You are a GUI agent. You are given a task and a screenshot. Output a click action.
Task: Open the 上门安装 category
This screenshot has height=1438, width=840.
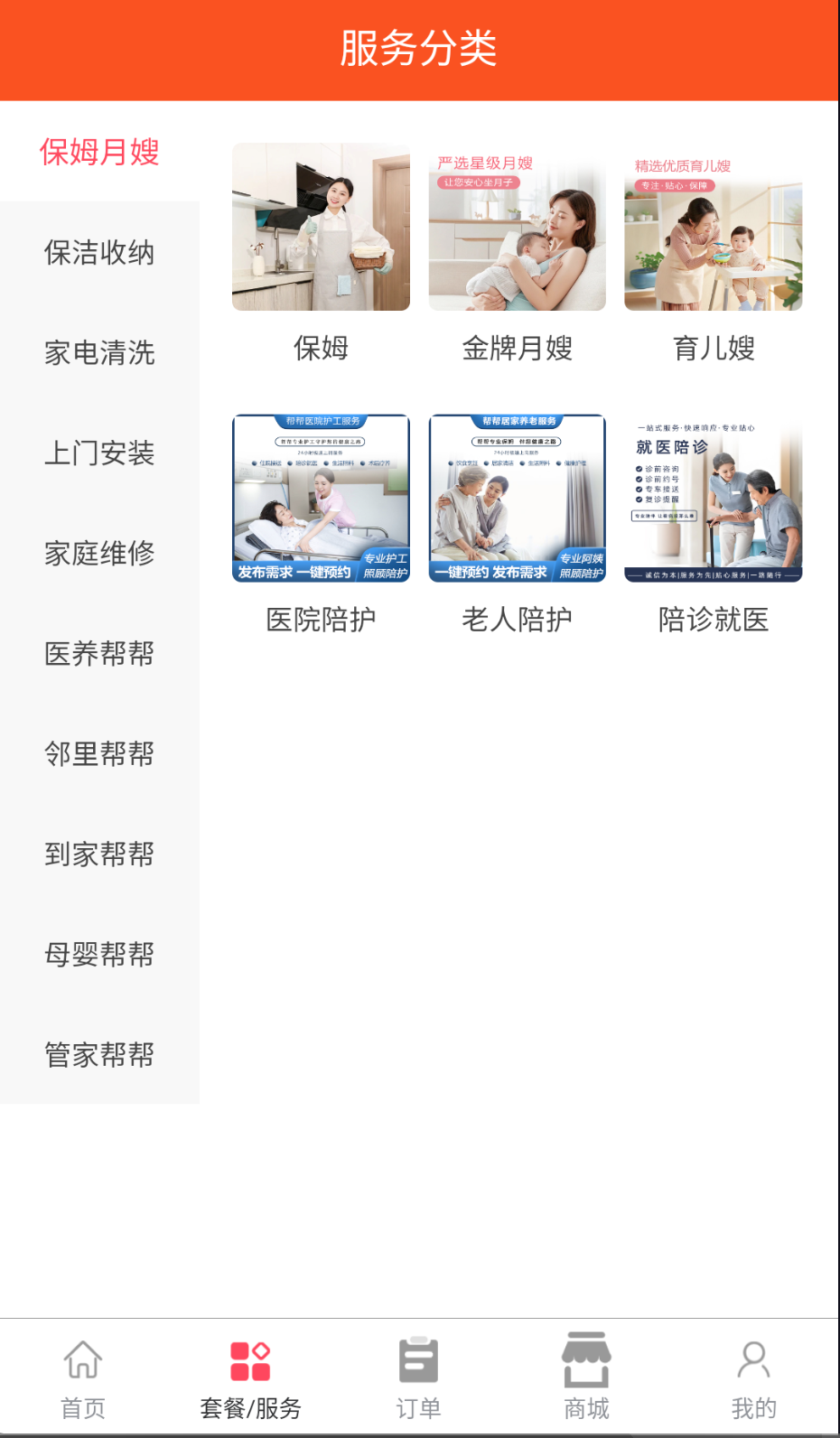(99, 453)
